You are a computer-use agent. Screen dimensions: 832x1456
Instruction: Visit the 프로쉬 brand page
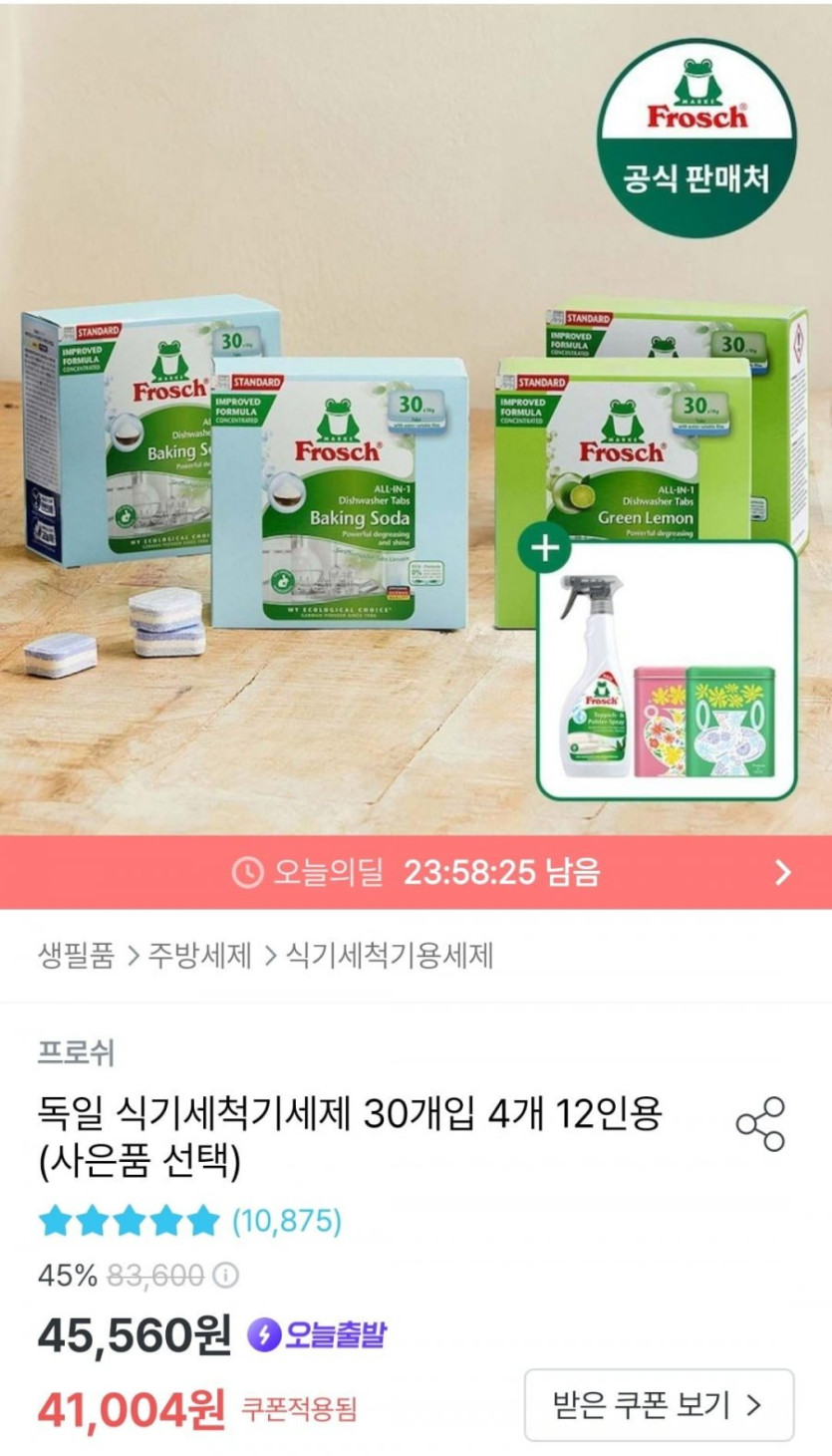[76, 1052]
